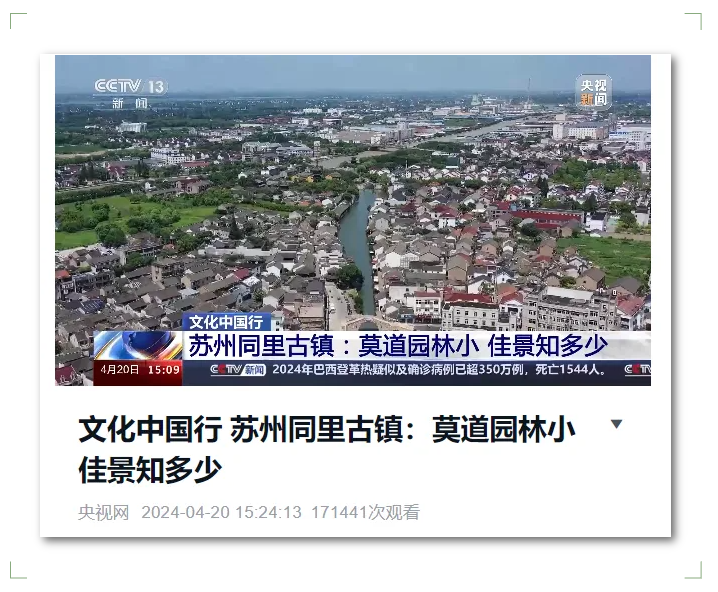Play the 苏州同里古镇 video
Image resolution: width=718 pixels, height=592 pixels.
[352, 220]
